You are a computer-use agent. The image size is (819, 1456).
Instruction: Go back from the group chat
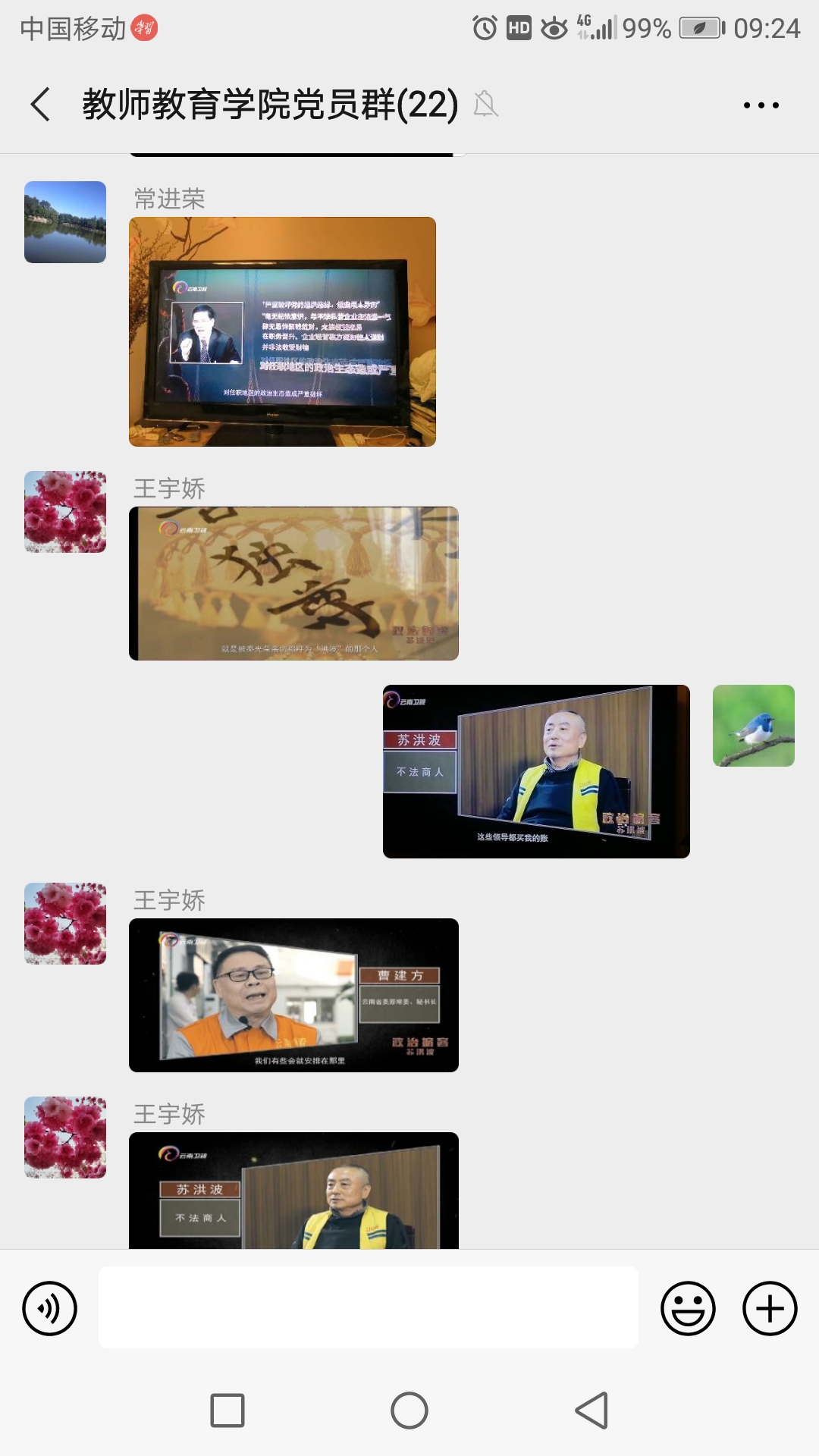pos(41,104)
